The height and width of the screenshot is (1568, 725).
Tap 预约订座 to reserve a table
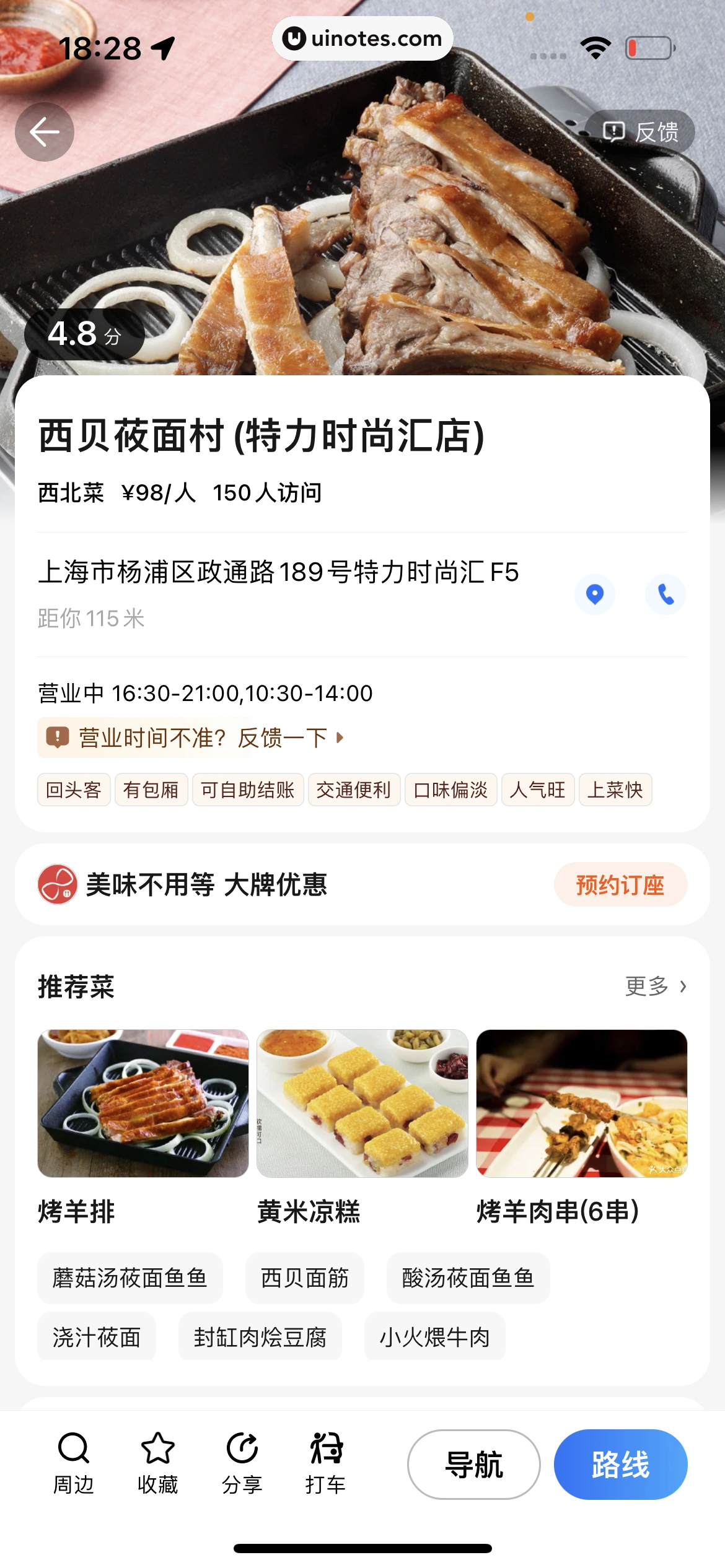(x=620, y=884)
